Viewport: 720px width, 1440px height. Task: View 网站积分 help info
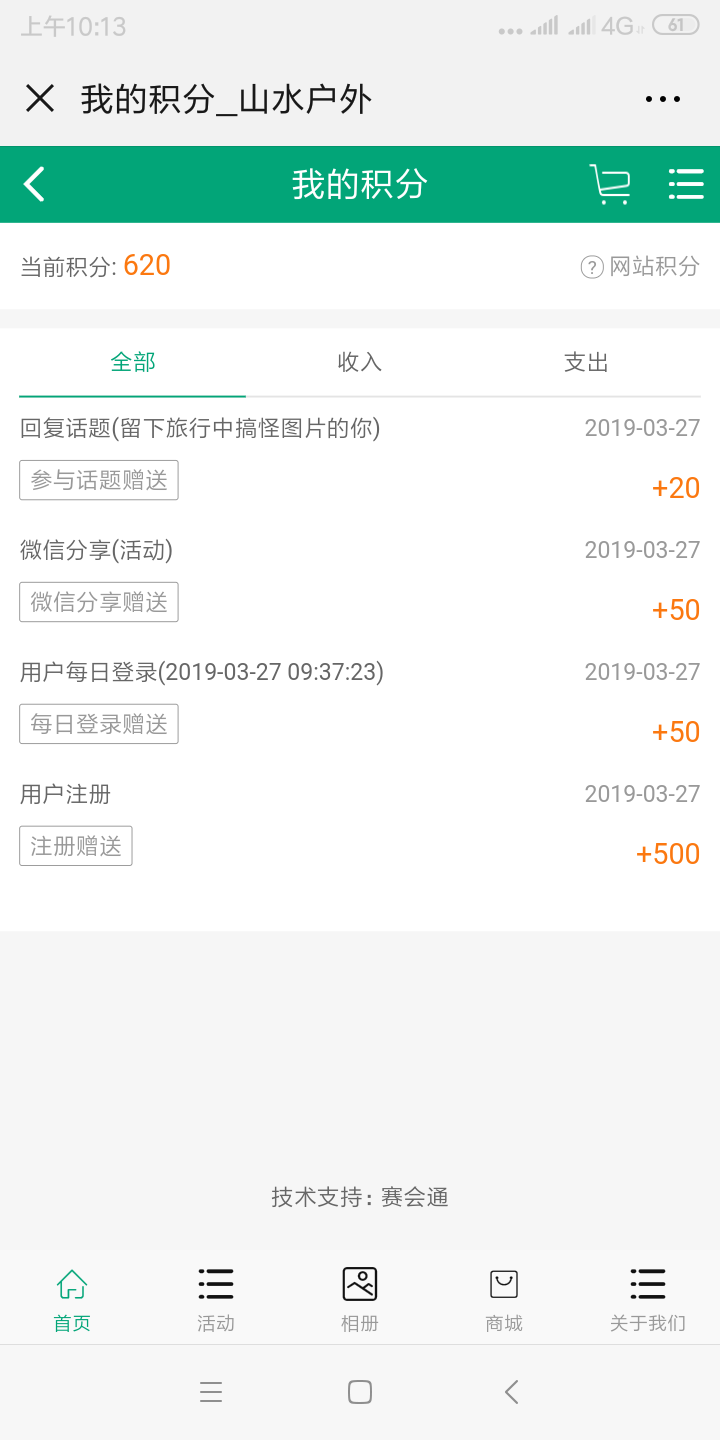point(641,266)
